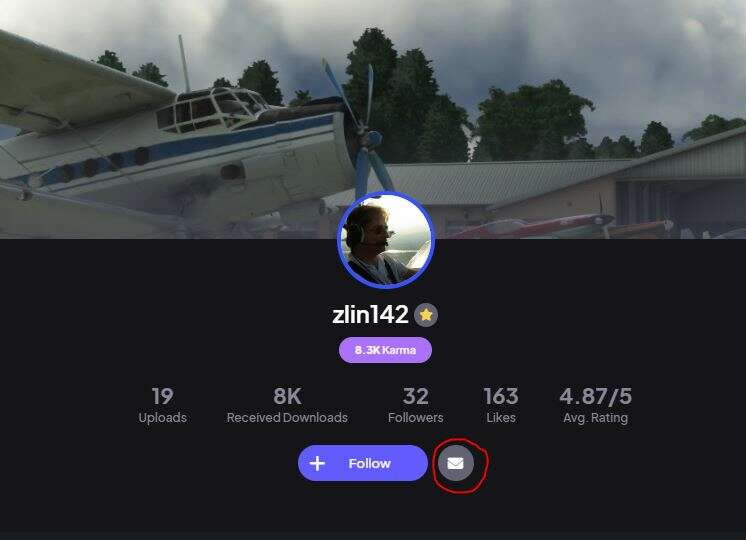Follow the user zlin142
The width and height of the screenshot is (746, 540).
point(362,463)
